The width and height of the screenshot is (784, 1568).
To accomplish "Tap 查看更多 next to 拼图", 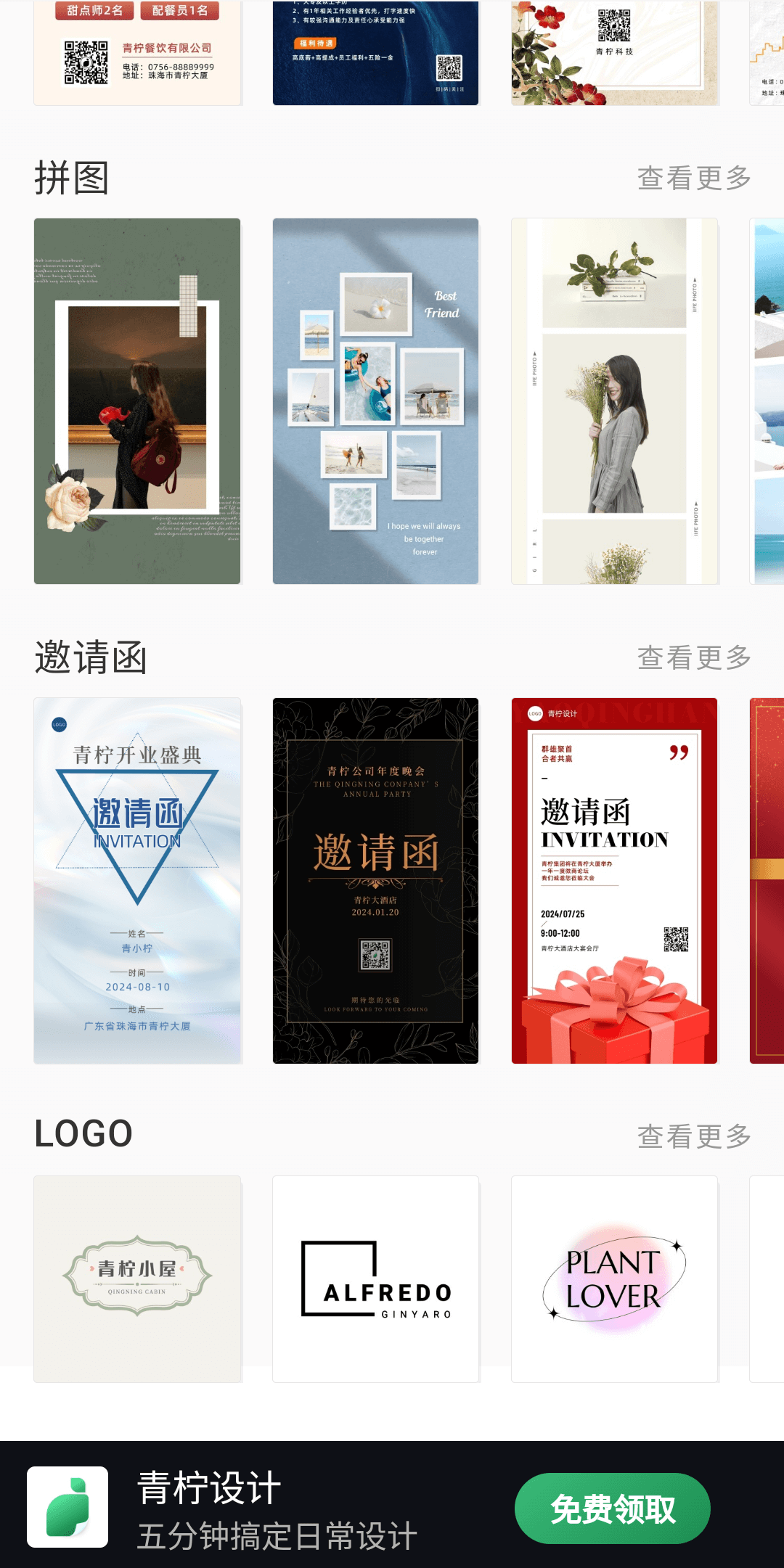I will point(694,178).
